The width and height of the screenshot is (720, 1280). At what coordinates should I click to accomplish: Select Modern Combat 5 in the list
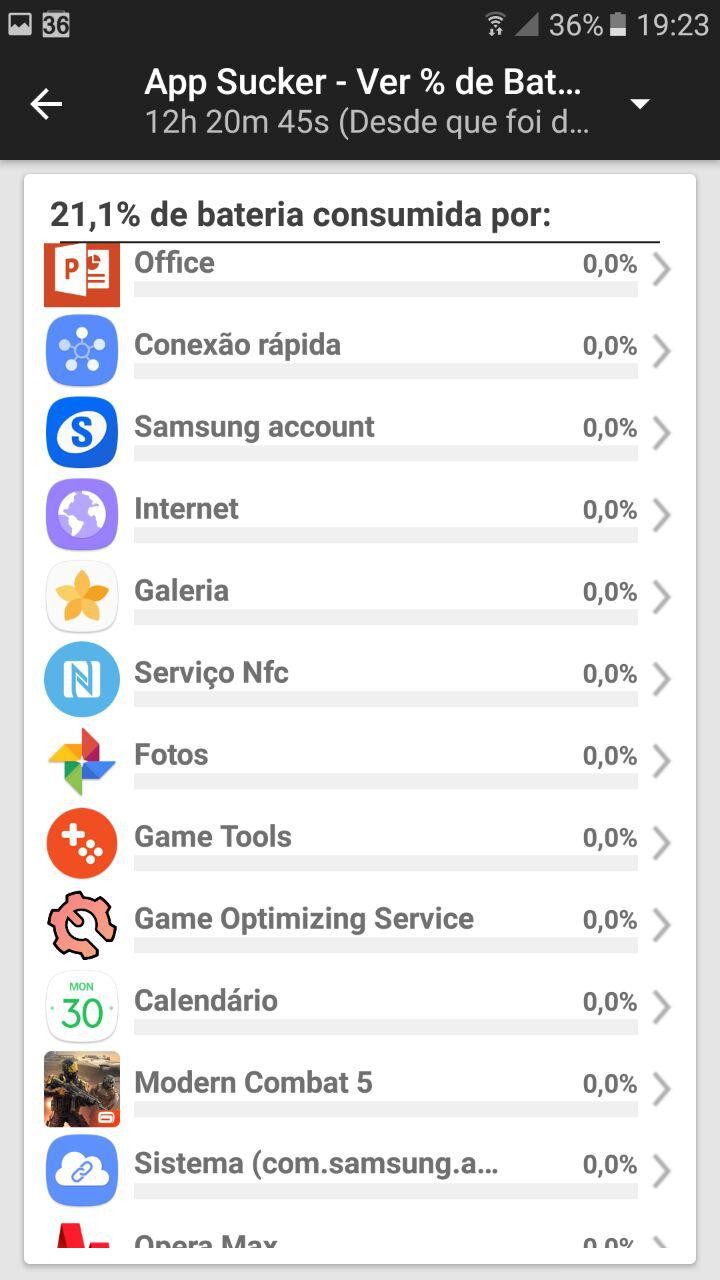tap(360, 1088)
